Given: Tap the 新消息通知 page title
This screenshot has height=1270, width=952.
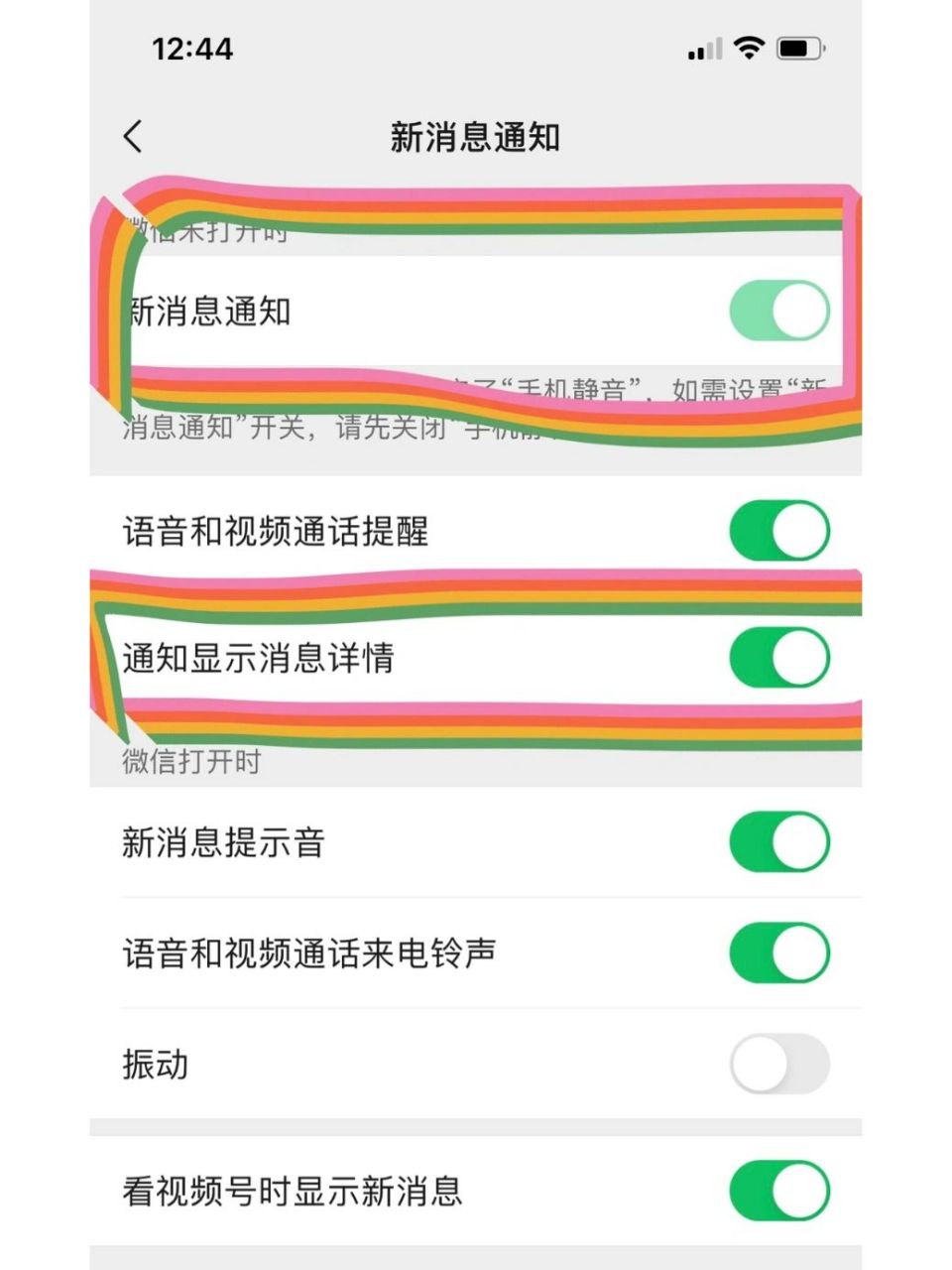Looking at the screenshot, I should (x=475, y=139).
